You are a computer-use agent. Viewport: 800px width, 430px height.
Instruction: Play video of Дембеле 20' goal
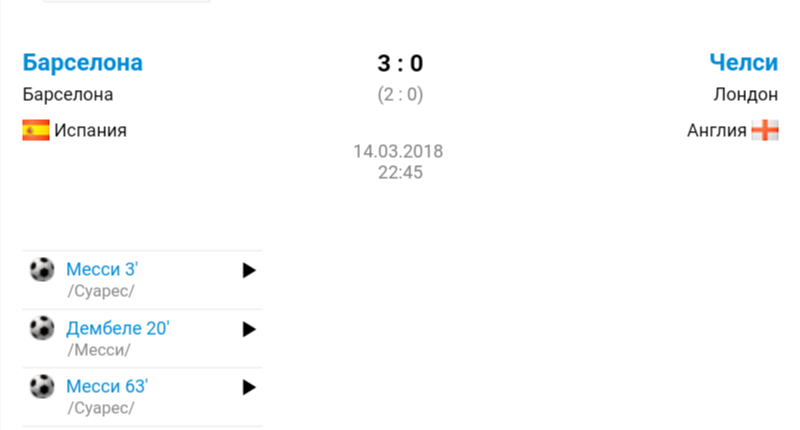coord(249,329)
